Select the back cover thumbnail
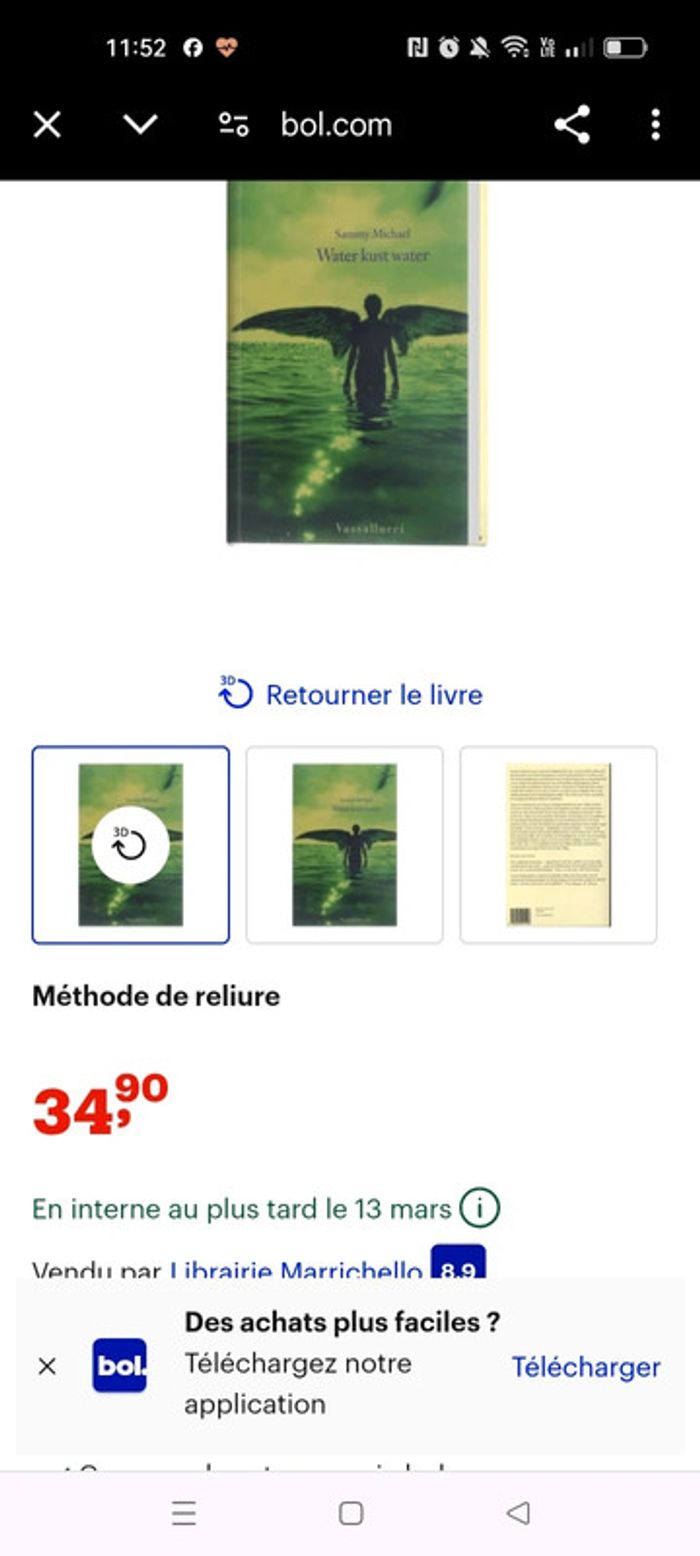The image size is (700, 1556). point(558,845)
